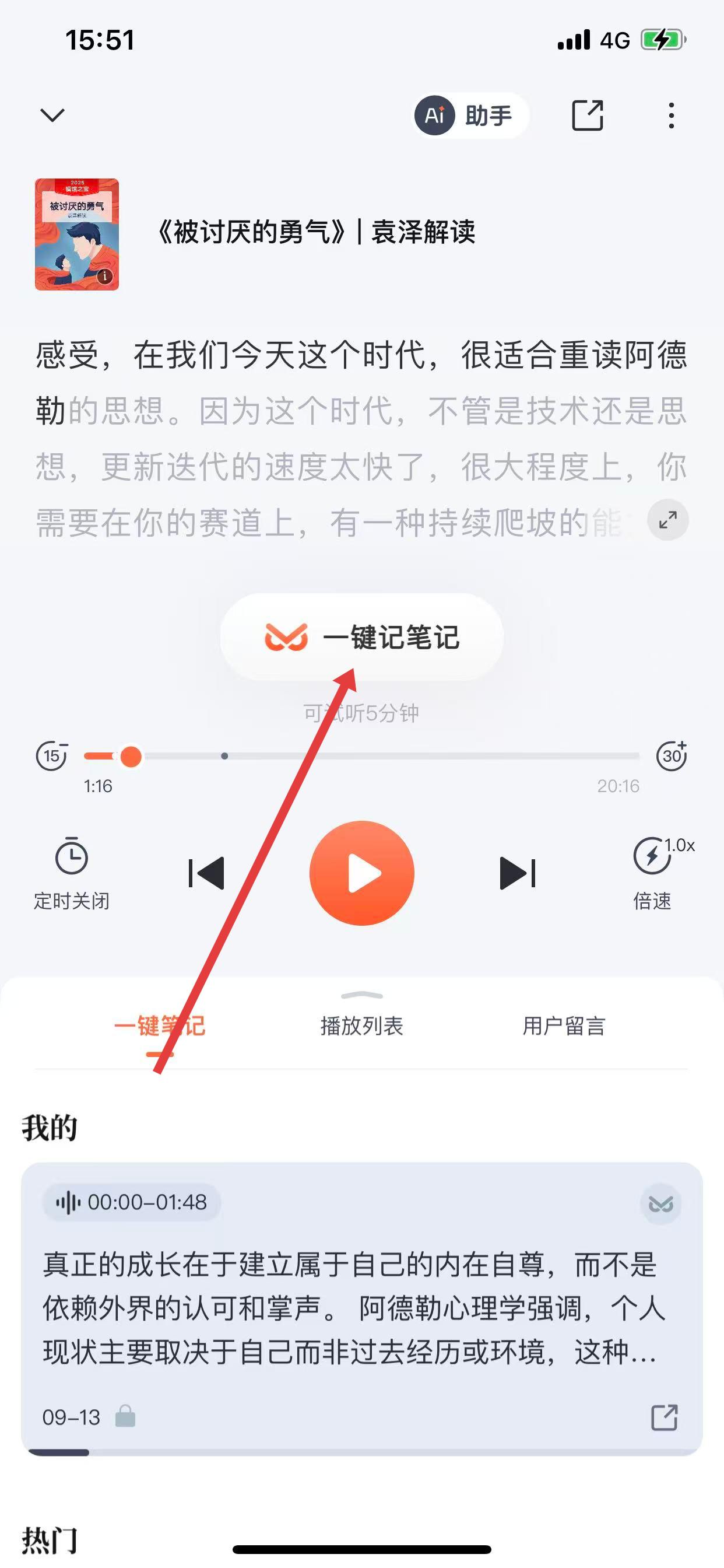Open the 被讨厌的勇气 book cover
The height and width of the screenshot is (1568, 724).
[x=77, y=235]
